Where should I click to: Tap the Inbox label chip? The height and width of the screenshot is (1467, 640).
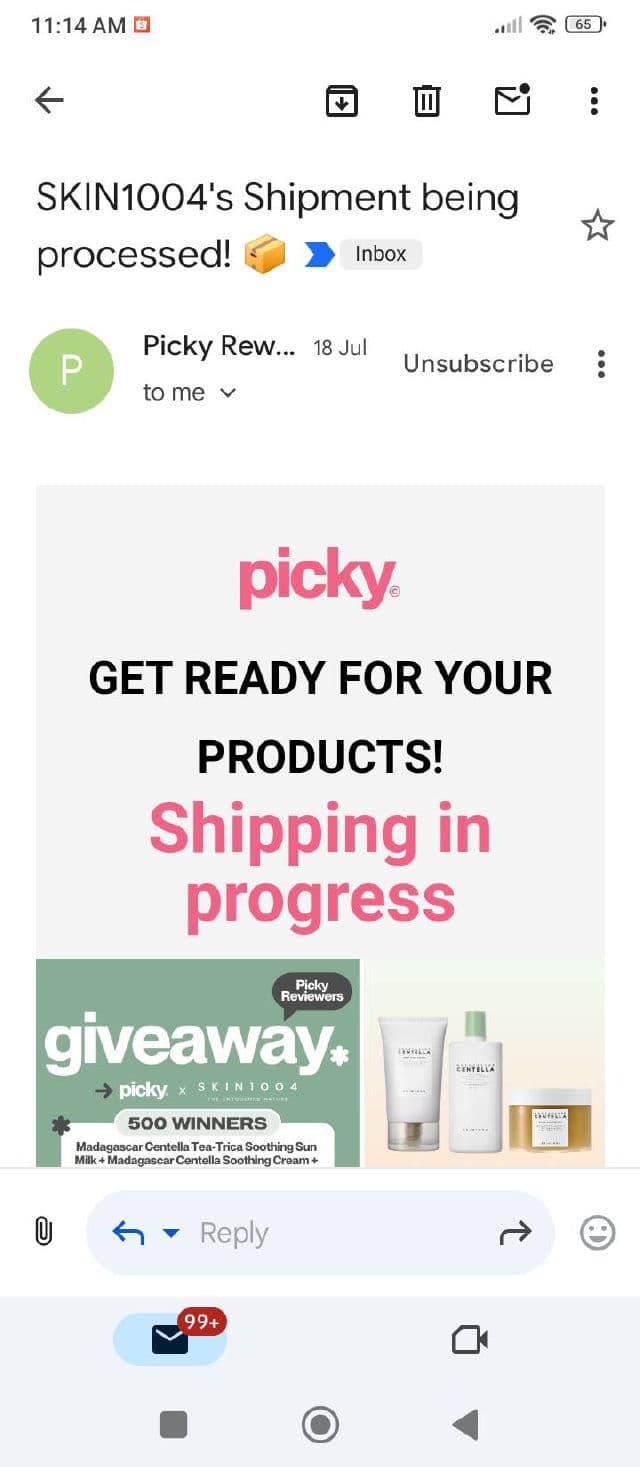[x=381, y=254]
